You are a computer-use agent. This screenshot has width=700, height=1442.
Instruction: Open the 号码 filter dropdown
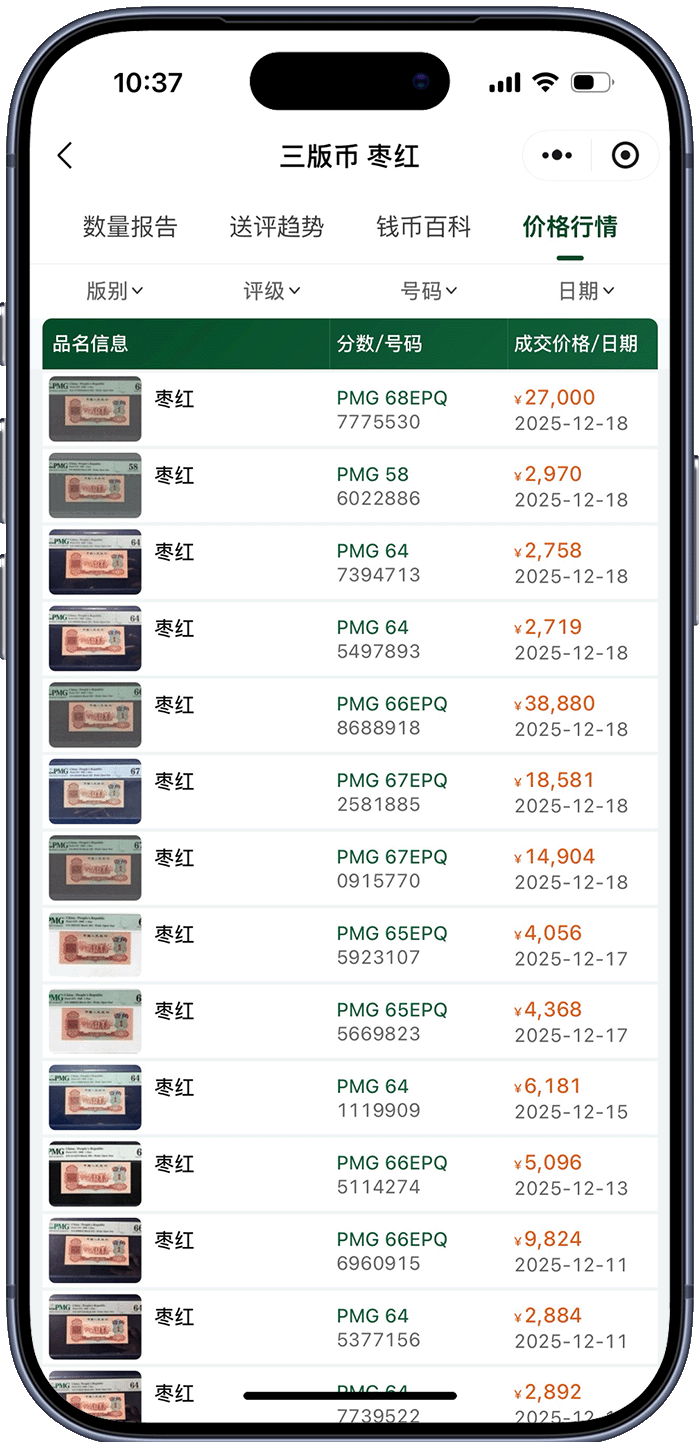[x=429, y=291]
